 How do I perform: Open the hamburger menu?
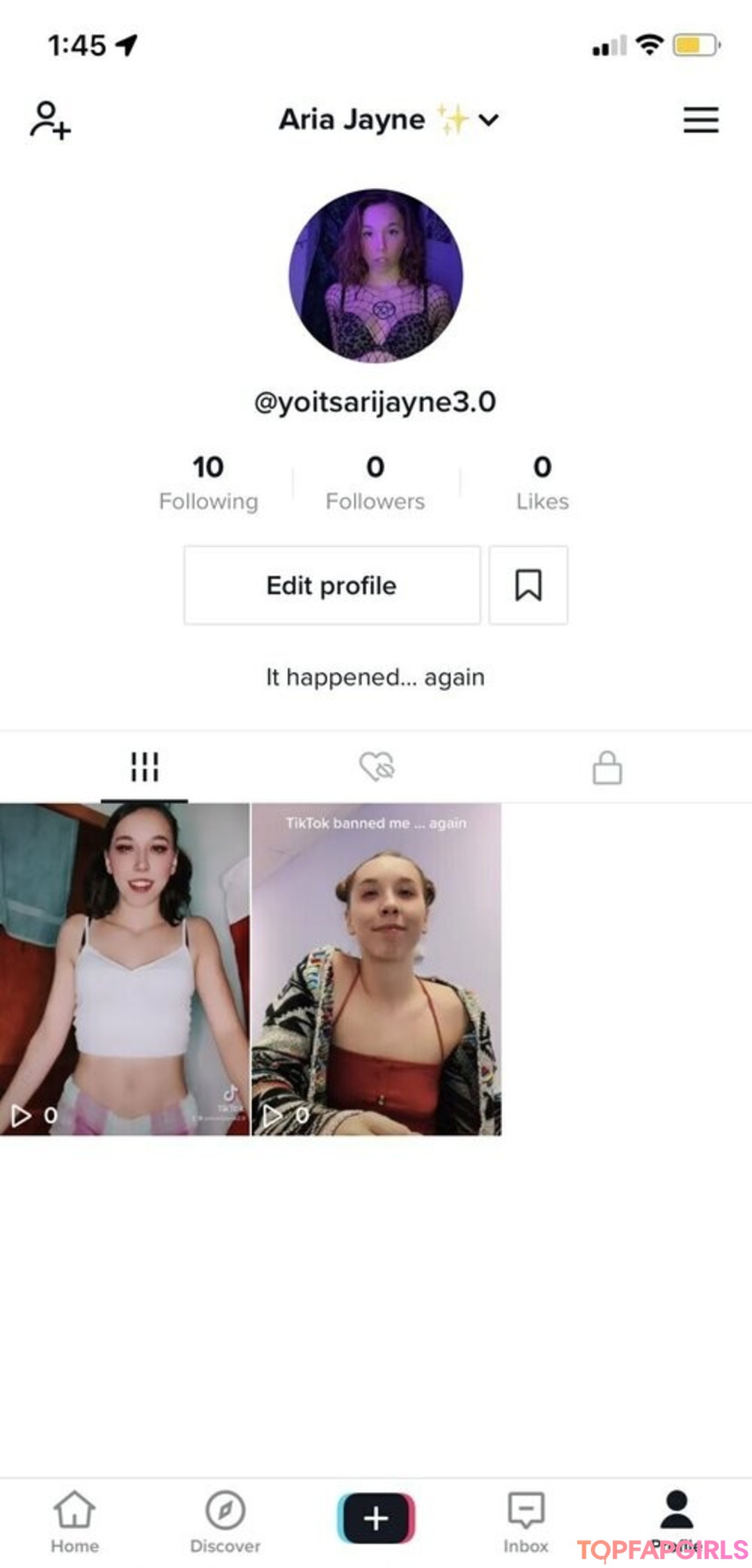[700, 120]
